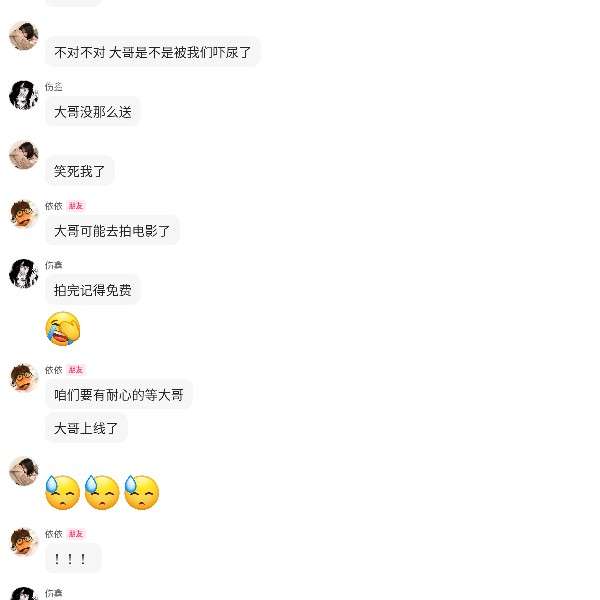This screenshot has height=600, width=600.
Task: Tap avatar beside the three sweating emojis
Action: [x=23, y=471]
